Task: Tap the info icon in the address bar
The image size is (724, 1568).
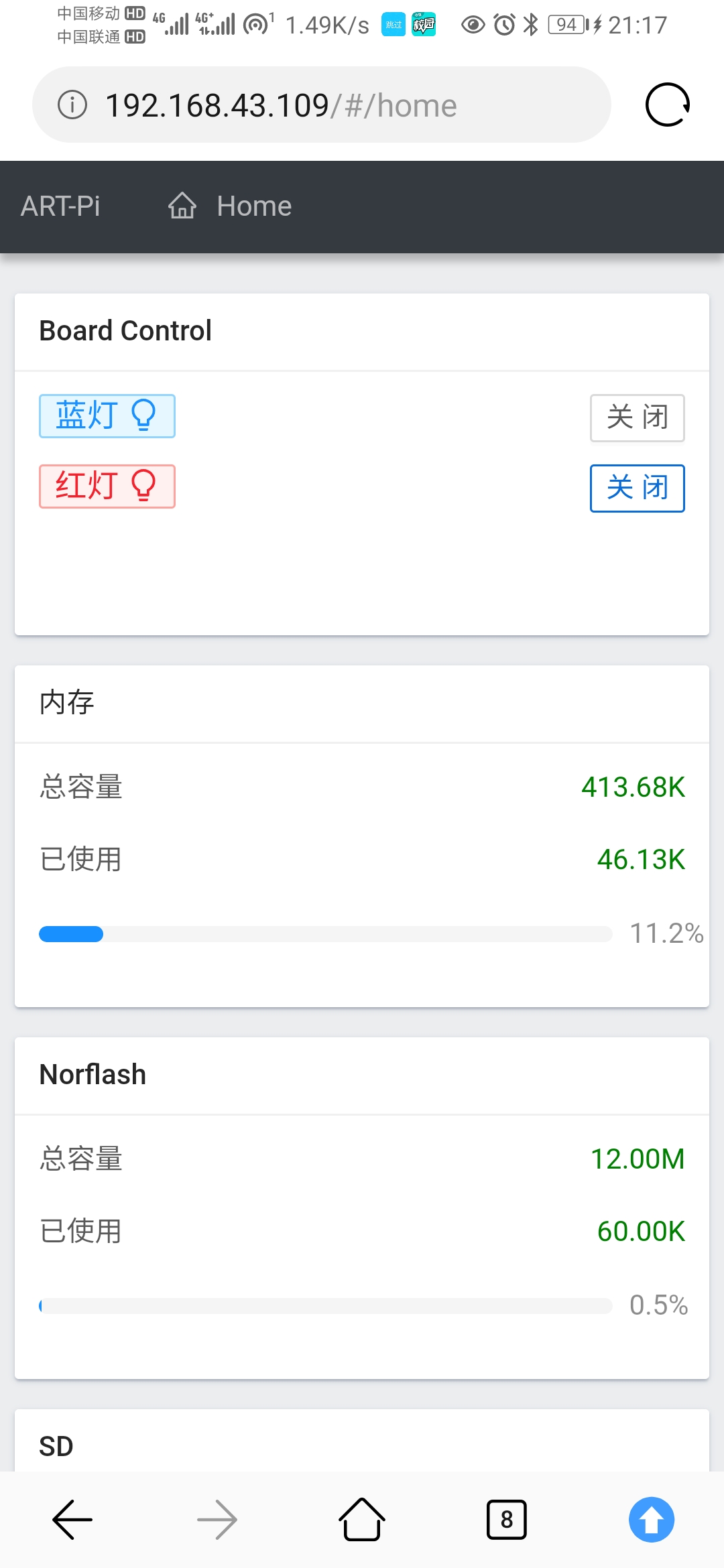Action: click(74, 104)
